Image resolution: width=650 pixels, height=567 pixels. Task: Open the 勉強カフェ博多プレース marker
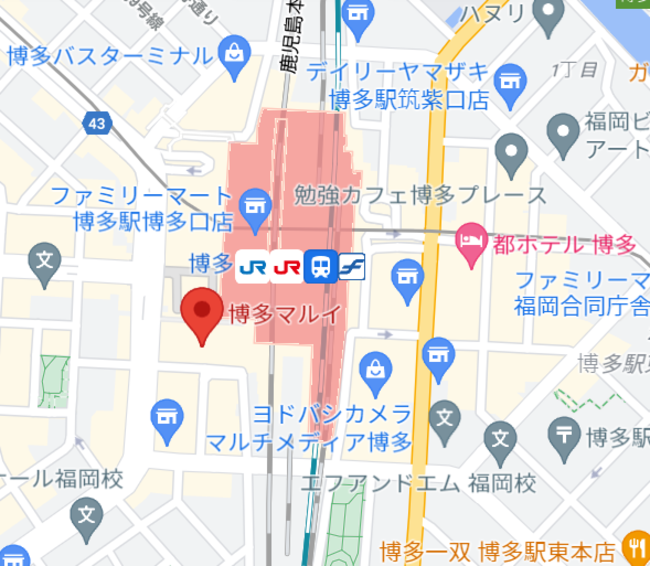click(x=405, y=272)
